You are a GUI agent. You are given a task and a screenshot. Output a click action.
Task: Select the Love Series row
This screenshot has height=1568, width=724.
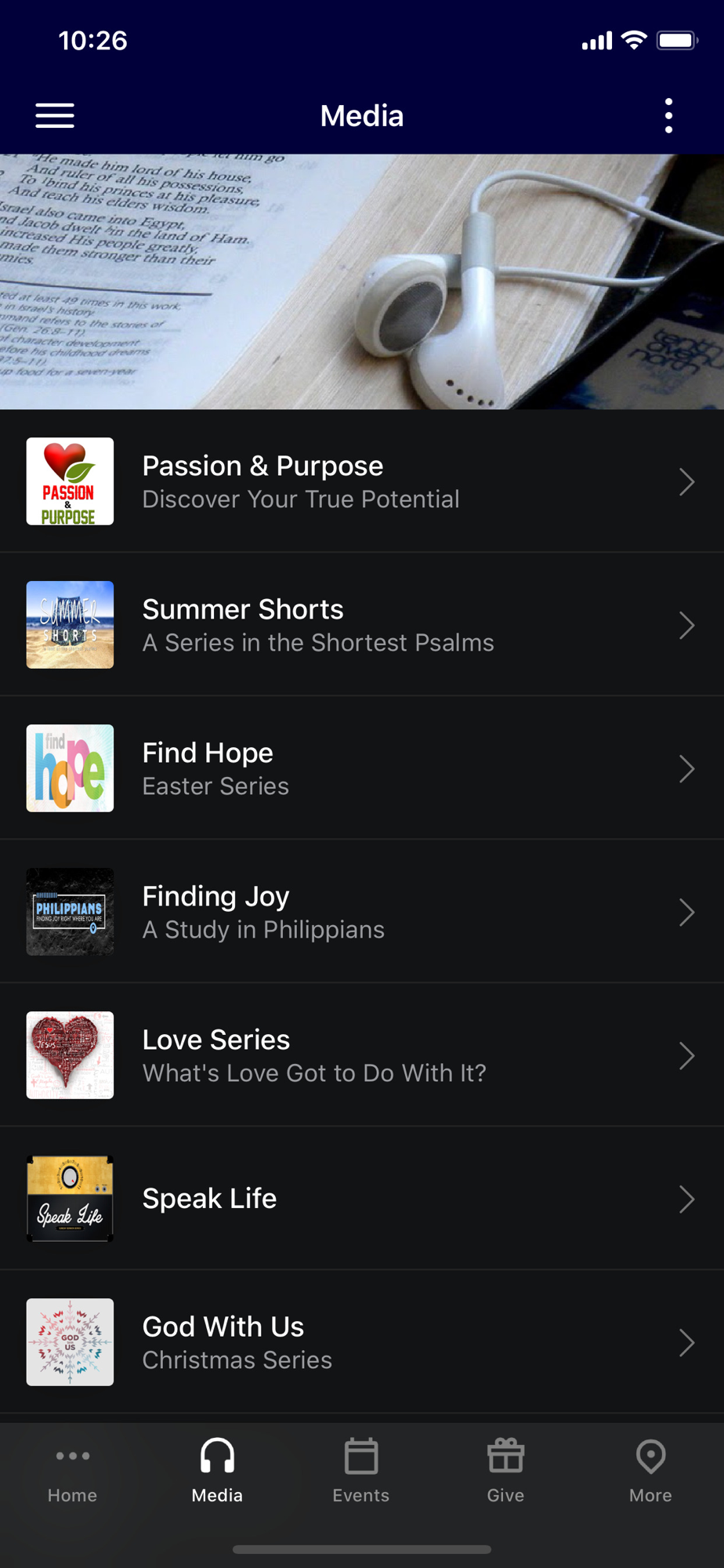(360, 1055)
